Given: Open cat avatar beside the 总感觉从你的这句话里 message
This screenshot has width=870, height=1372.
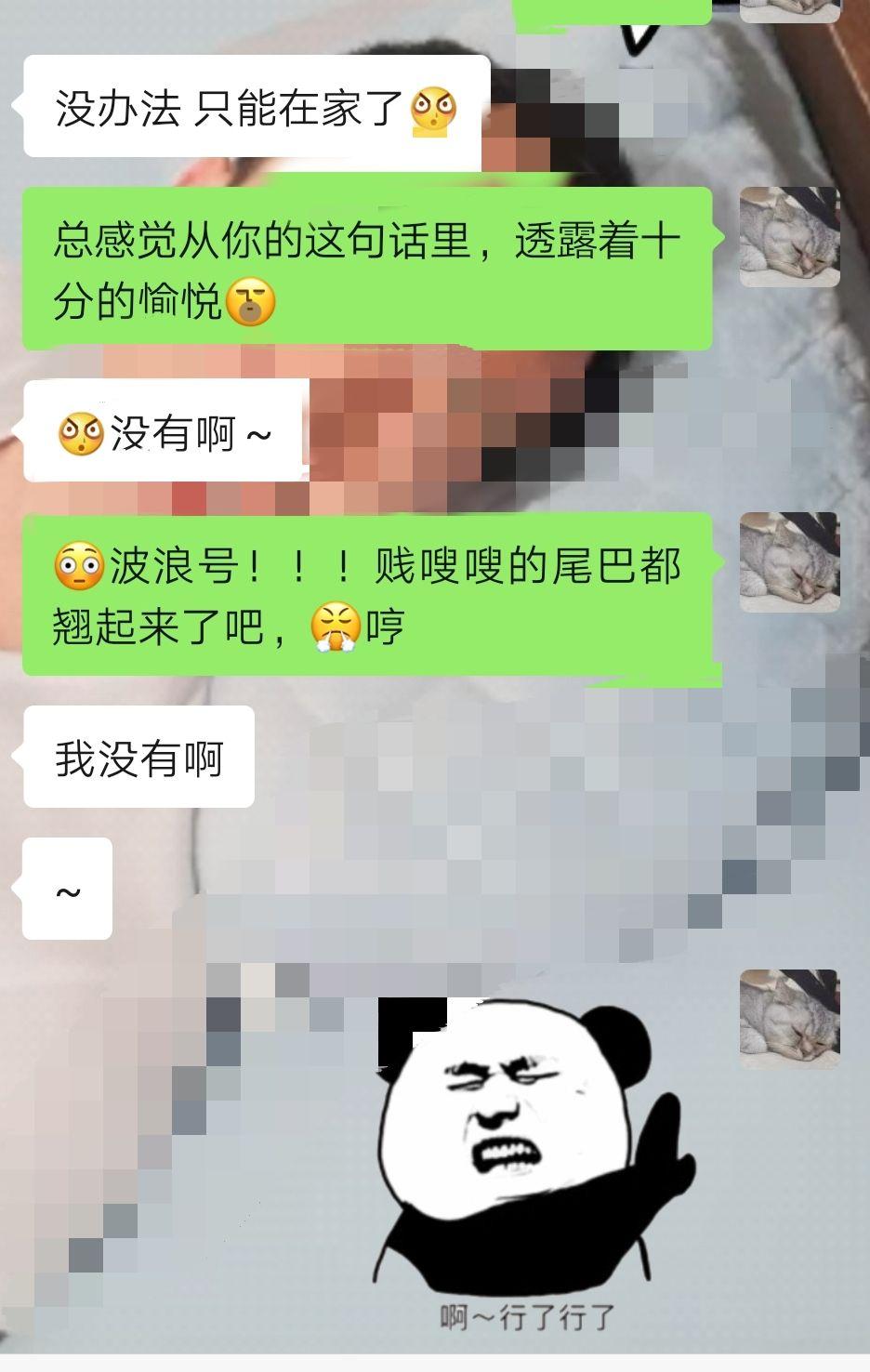Looking at the screenshot, I should tap(789, 237).
